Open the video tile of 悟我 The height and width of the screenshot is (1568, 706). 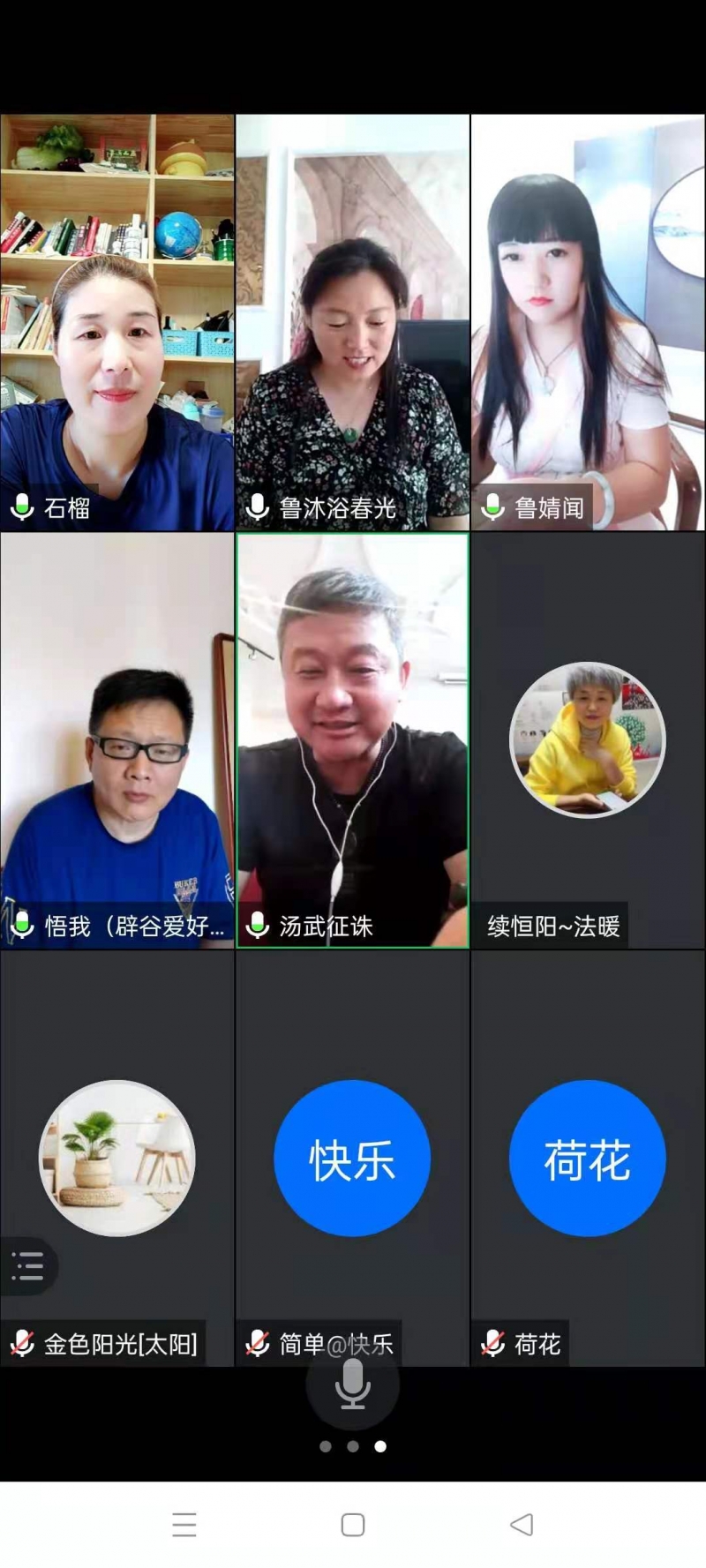click(x=117, y=739)
